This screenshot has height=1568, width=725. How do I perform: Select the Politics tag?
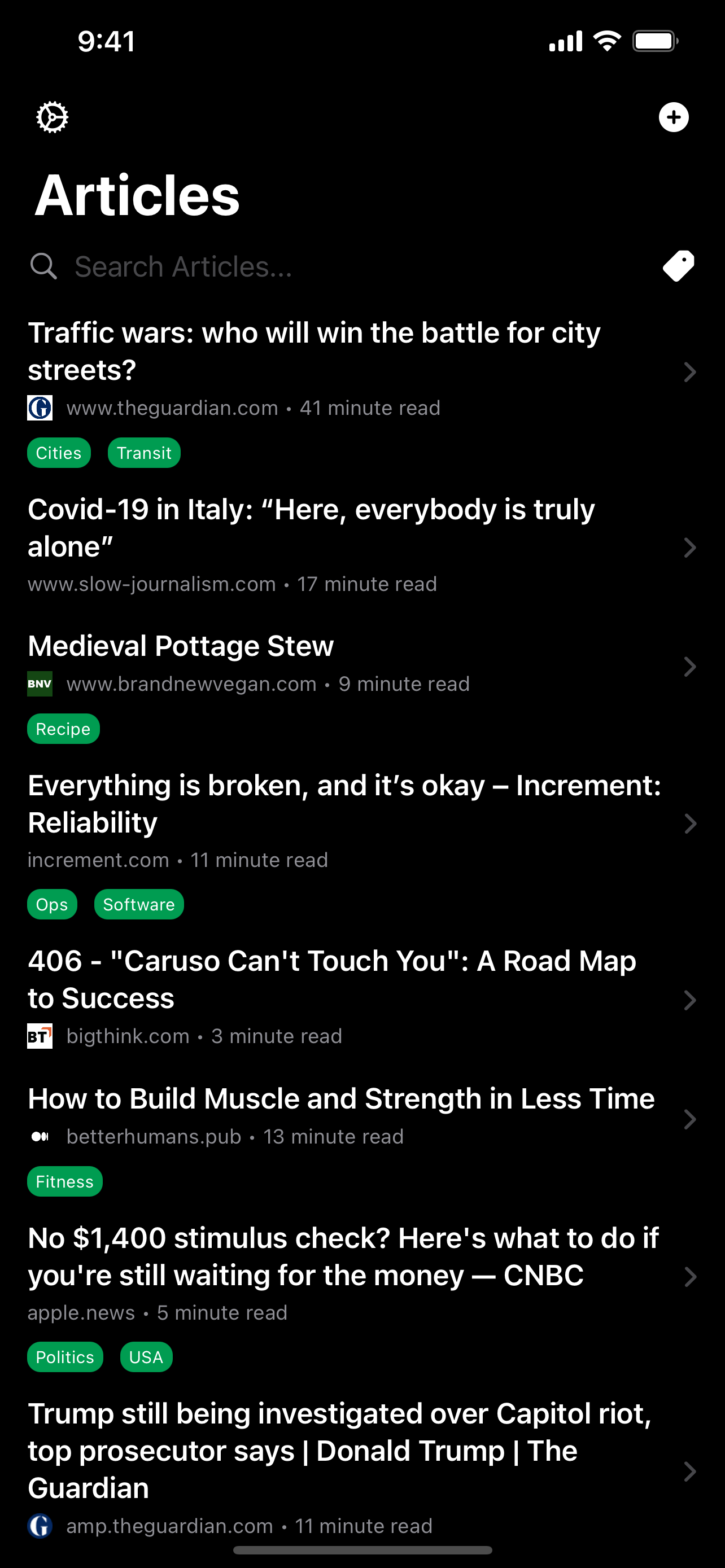(x=65, y=1356)
